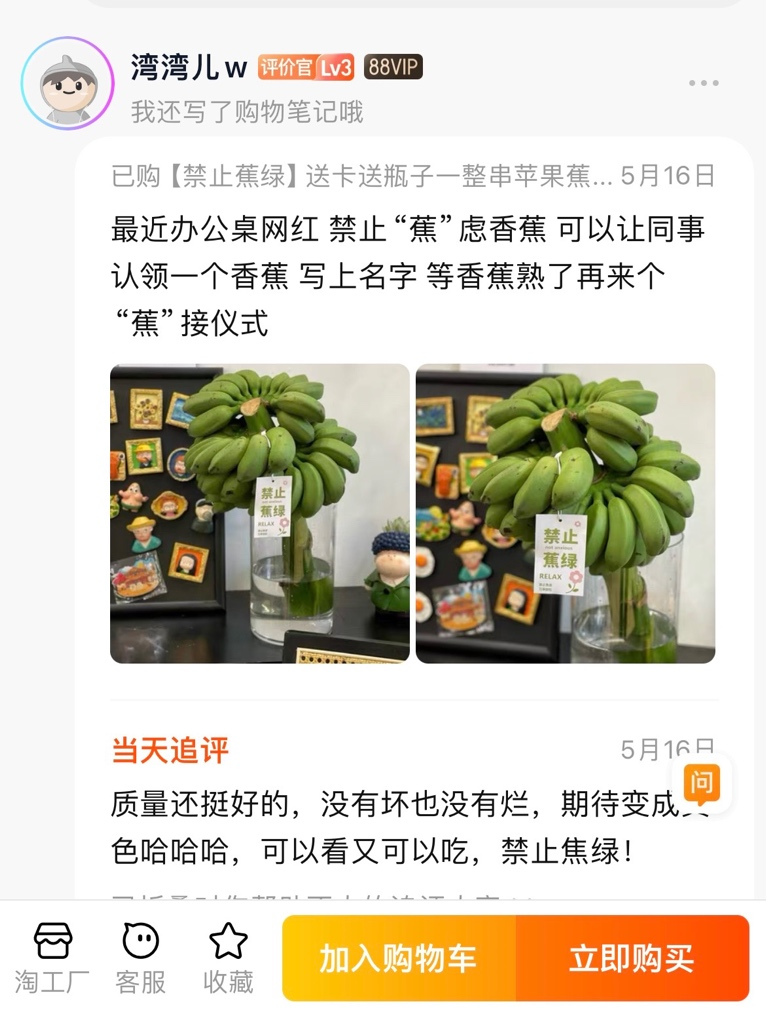Contact 客服 customer service

pos(141,958)
